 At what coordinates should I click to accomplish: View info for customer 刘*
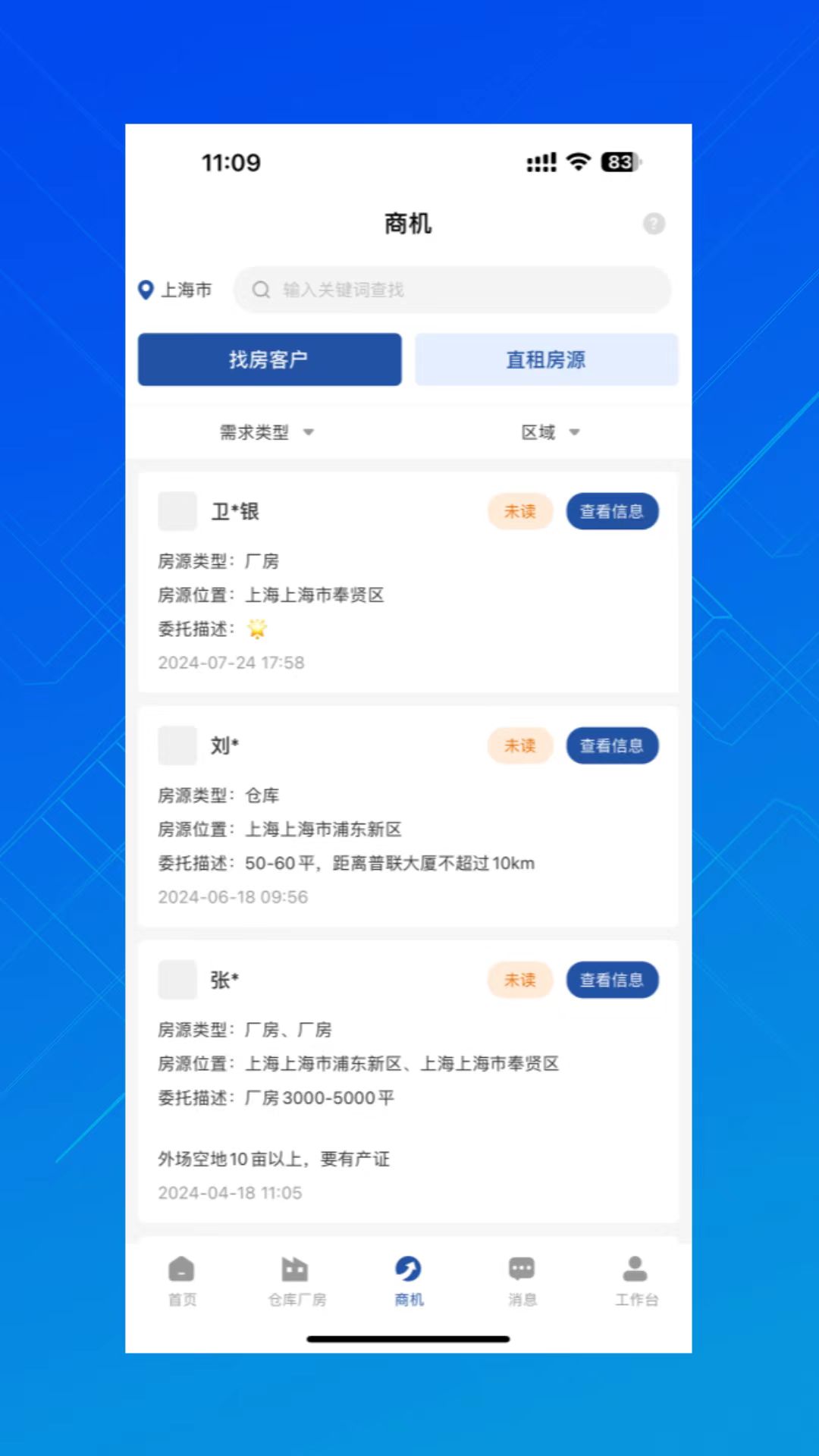coord(611,746)
